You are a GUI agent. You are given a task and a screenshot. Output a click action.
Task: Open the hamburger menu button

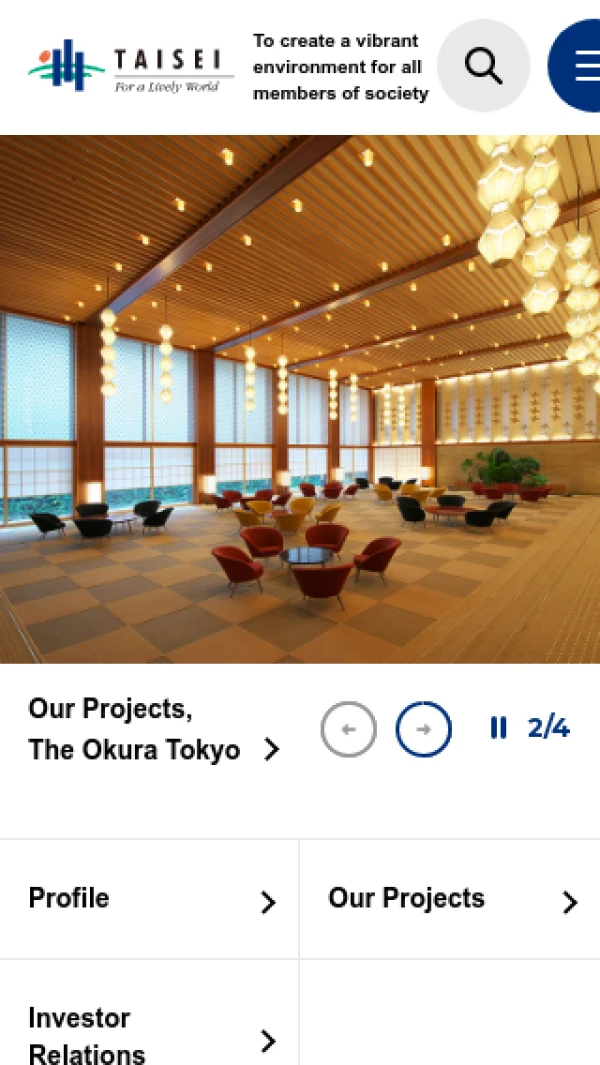click(x=580, y=66)
